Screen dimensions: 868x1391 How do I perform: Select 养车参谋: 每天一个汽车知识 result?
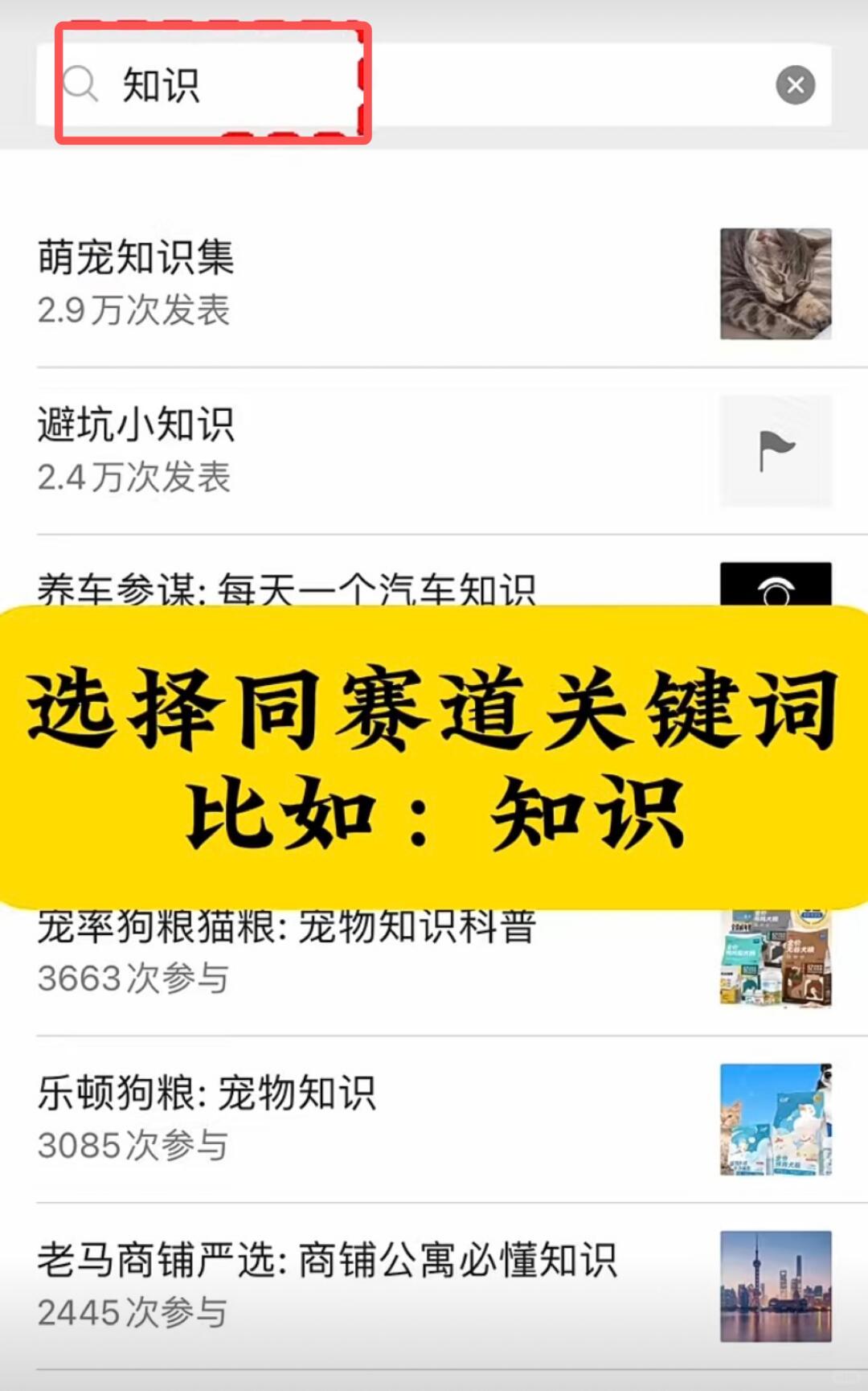286,589
